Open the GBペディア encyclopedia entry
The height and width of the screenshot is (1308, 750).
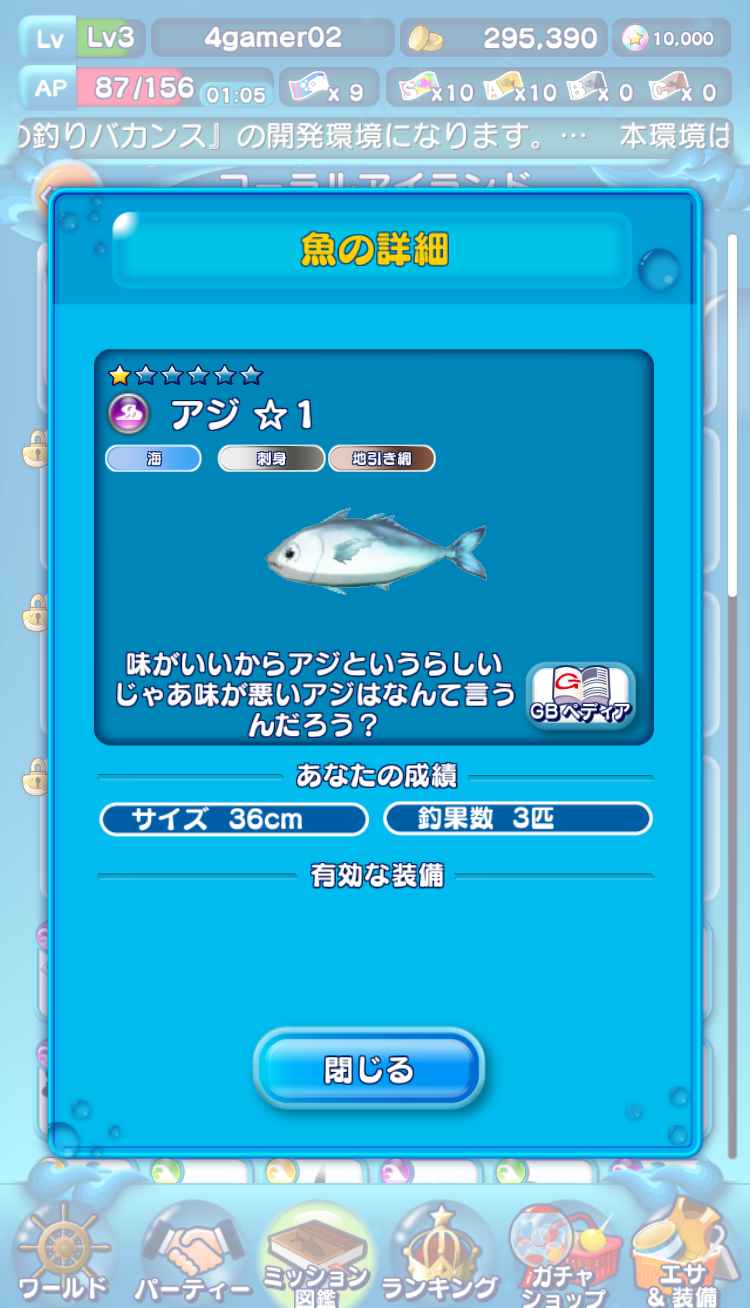[581, 695]
